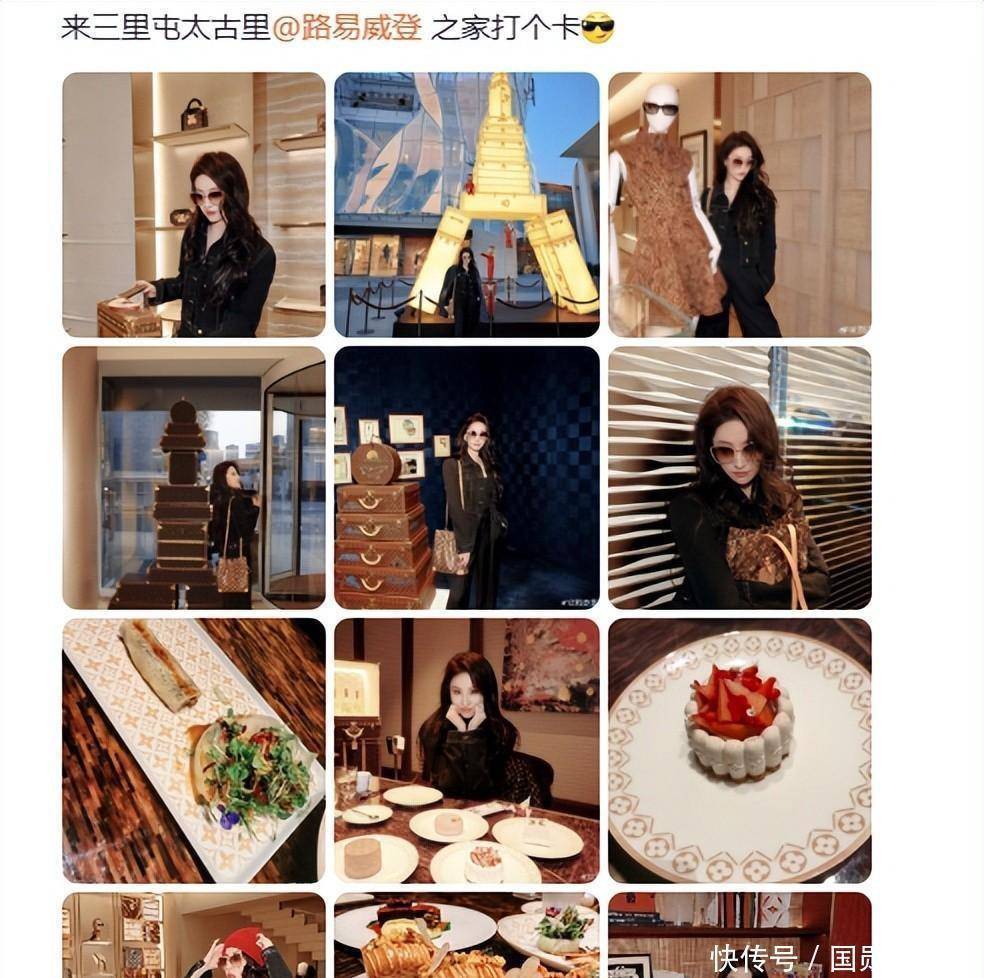
Task: Open the strawberry cake dessert photo
Action: coord(739,750)
